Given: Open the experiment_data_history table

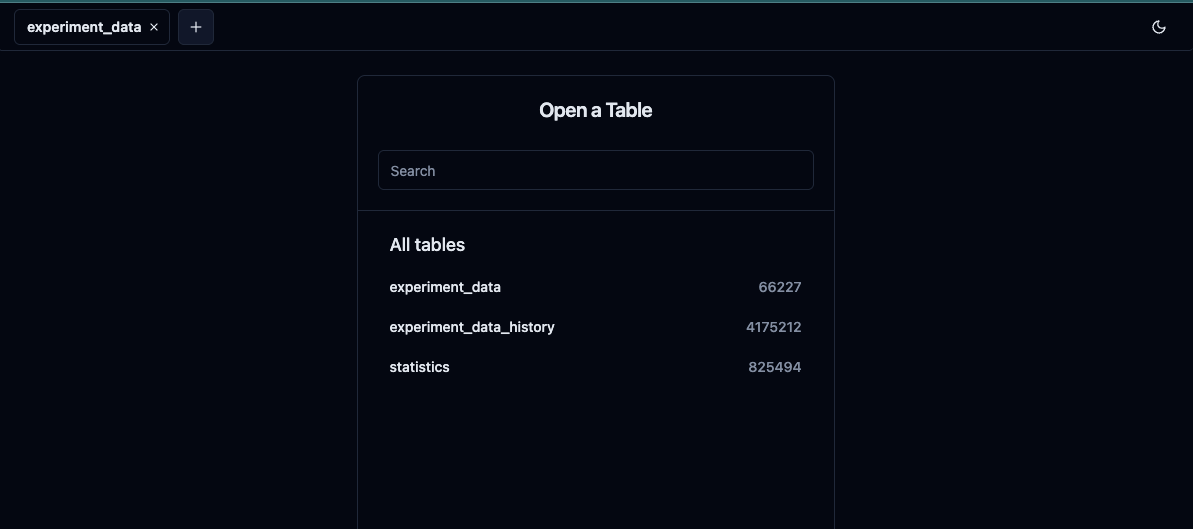Looking at the screenshot, I should (x=472, y=327).
